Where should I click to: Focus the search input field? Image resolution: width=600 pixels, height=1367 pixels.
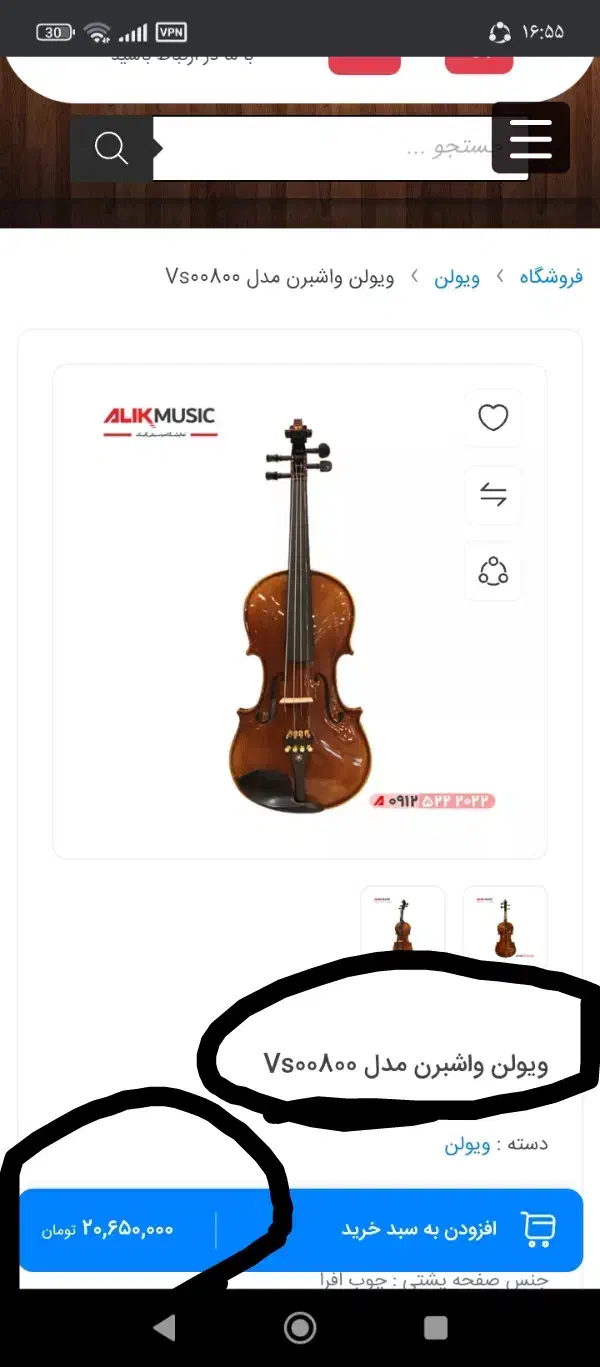tap(340, 148)
